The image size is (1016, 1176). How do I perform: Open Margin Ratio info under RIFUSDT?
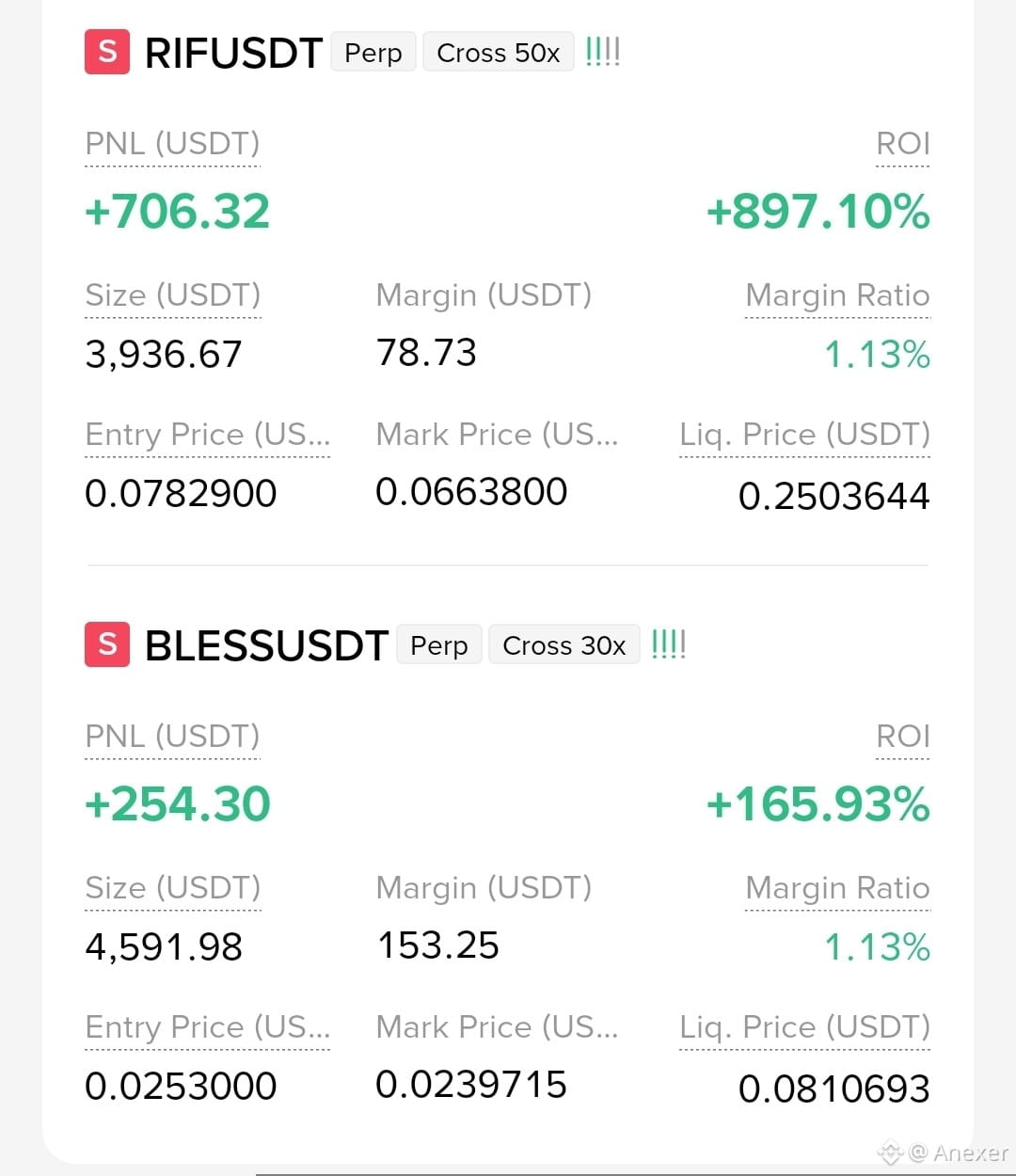click(x=837, y=295)
